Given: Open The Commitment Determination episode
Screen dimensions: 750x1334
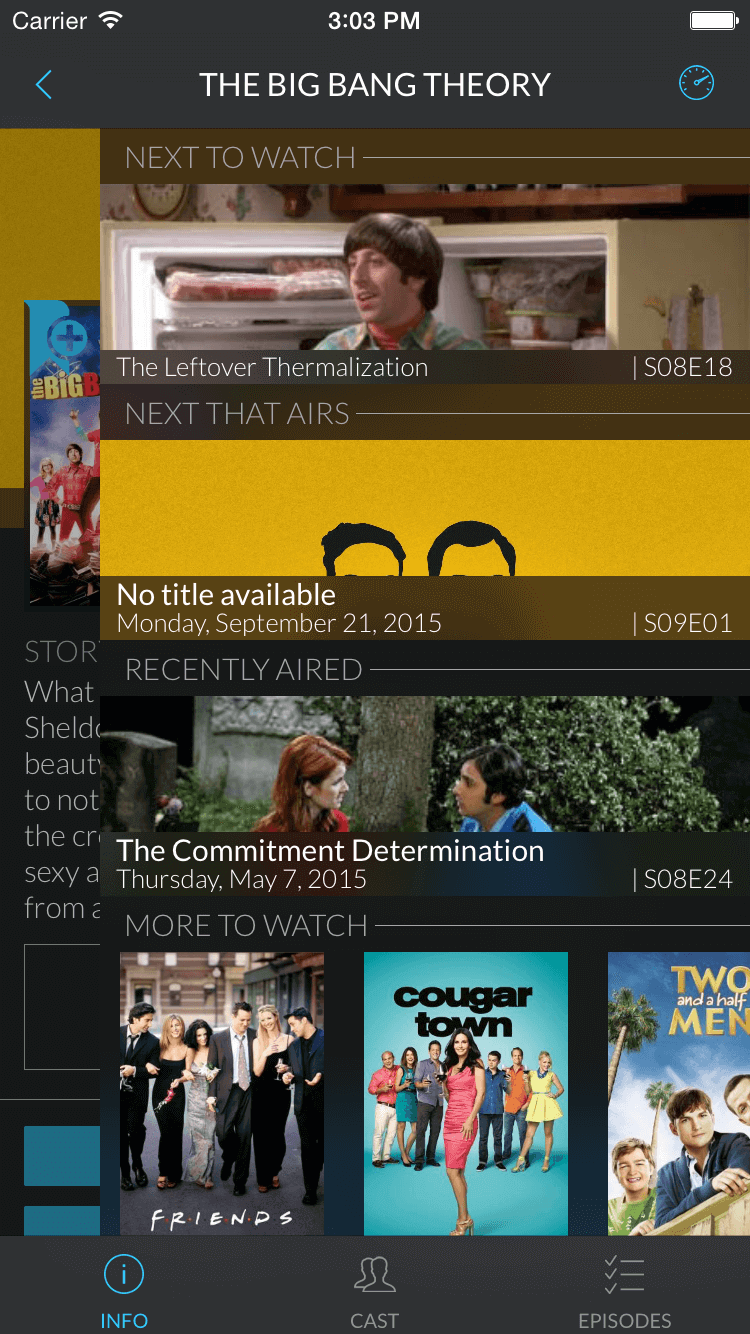Looking at the screenshot, I should click(425, 796).
